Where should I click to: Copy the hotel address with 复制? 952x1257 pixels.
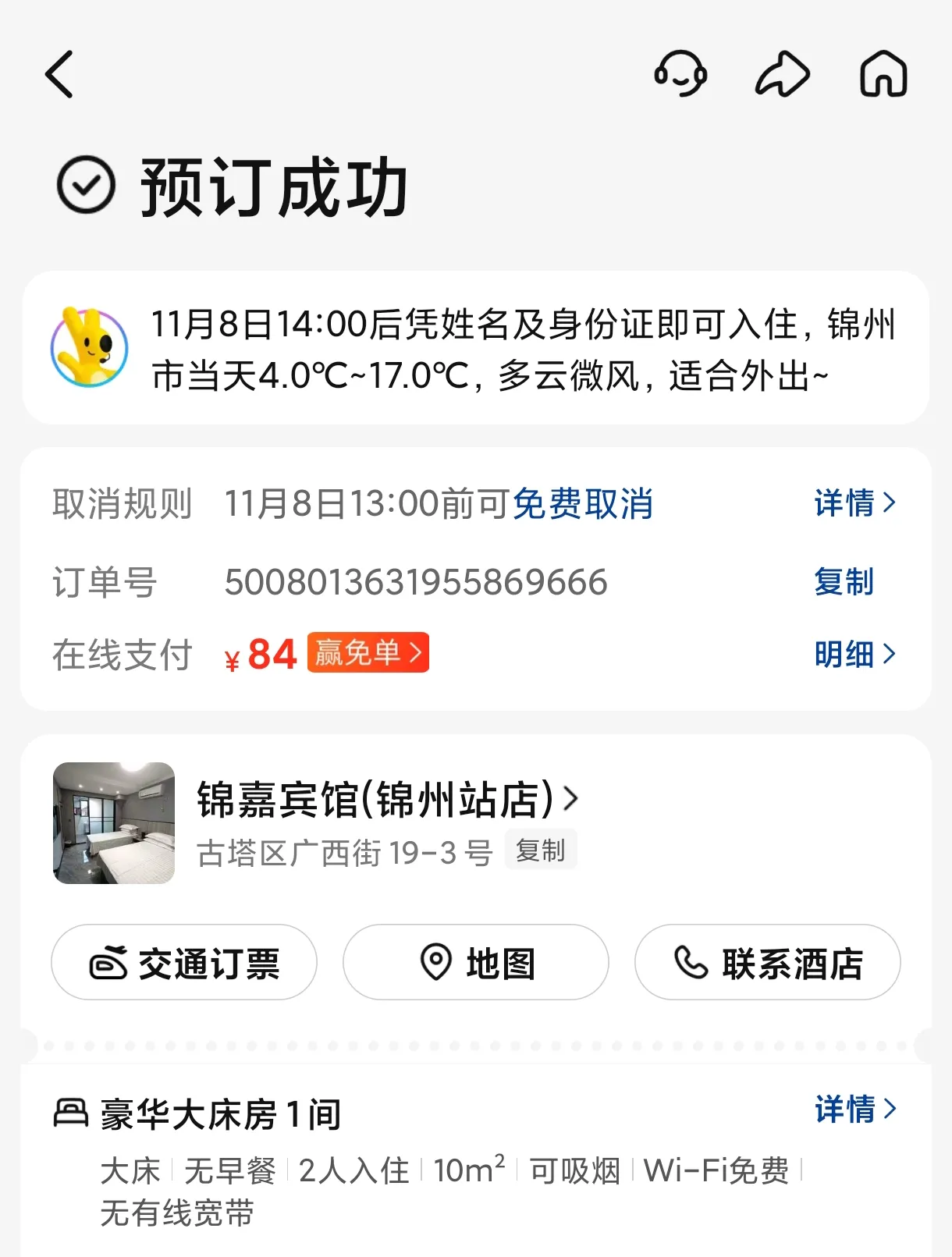(540, 851)
